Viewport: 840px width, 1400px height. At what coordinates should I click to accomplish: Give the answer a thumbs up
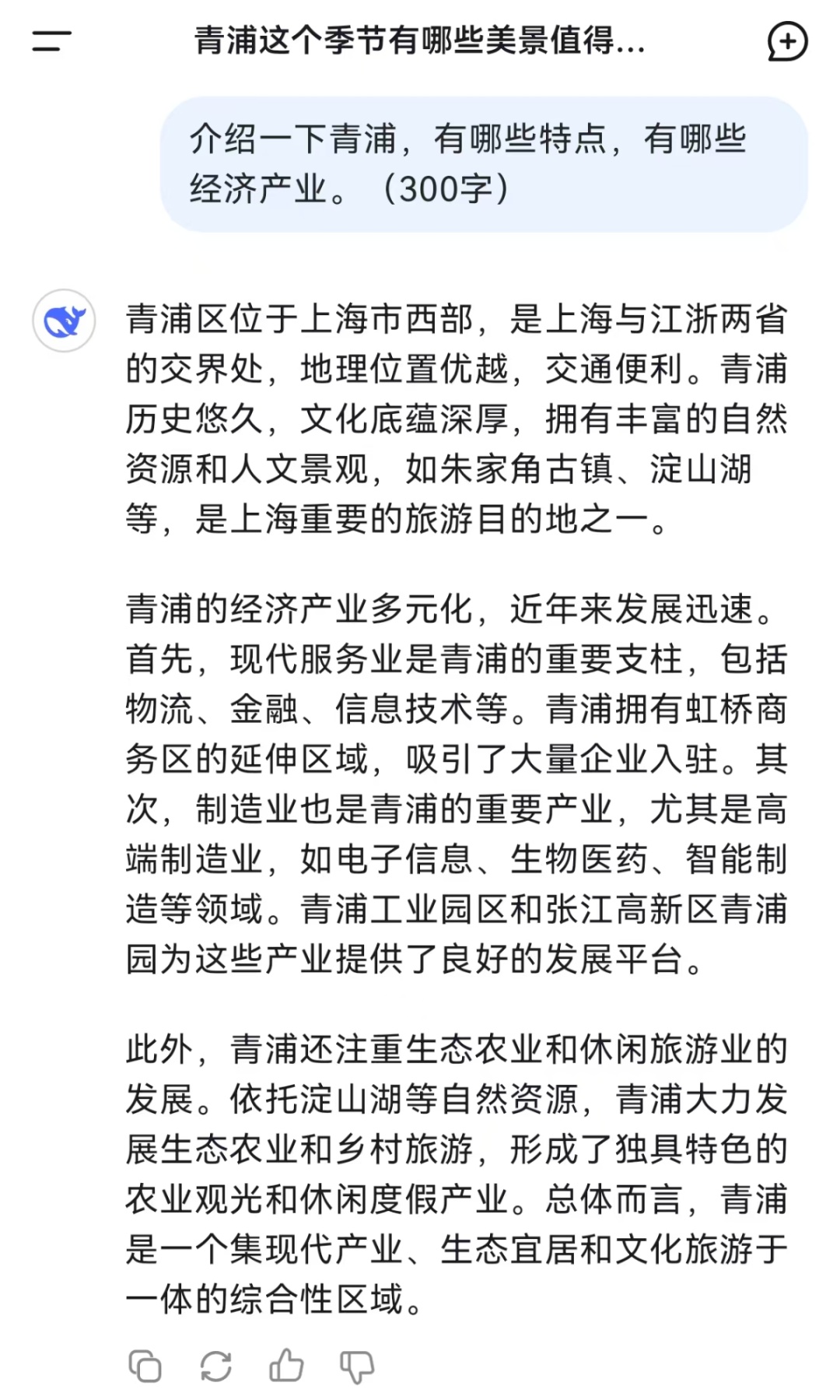coord(286,1366)
